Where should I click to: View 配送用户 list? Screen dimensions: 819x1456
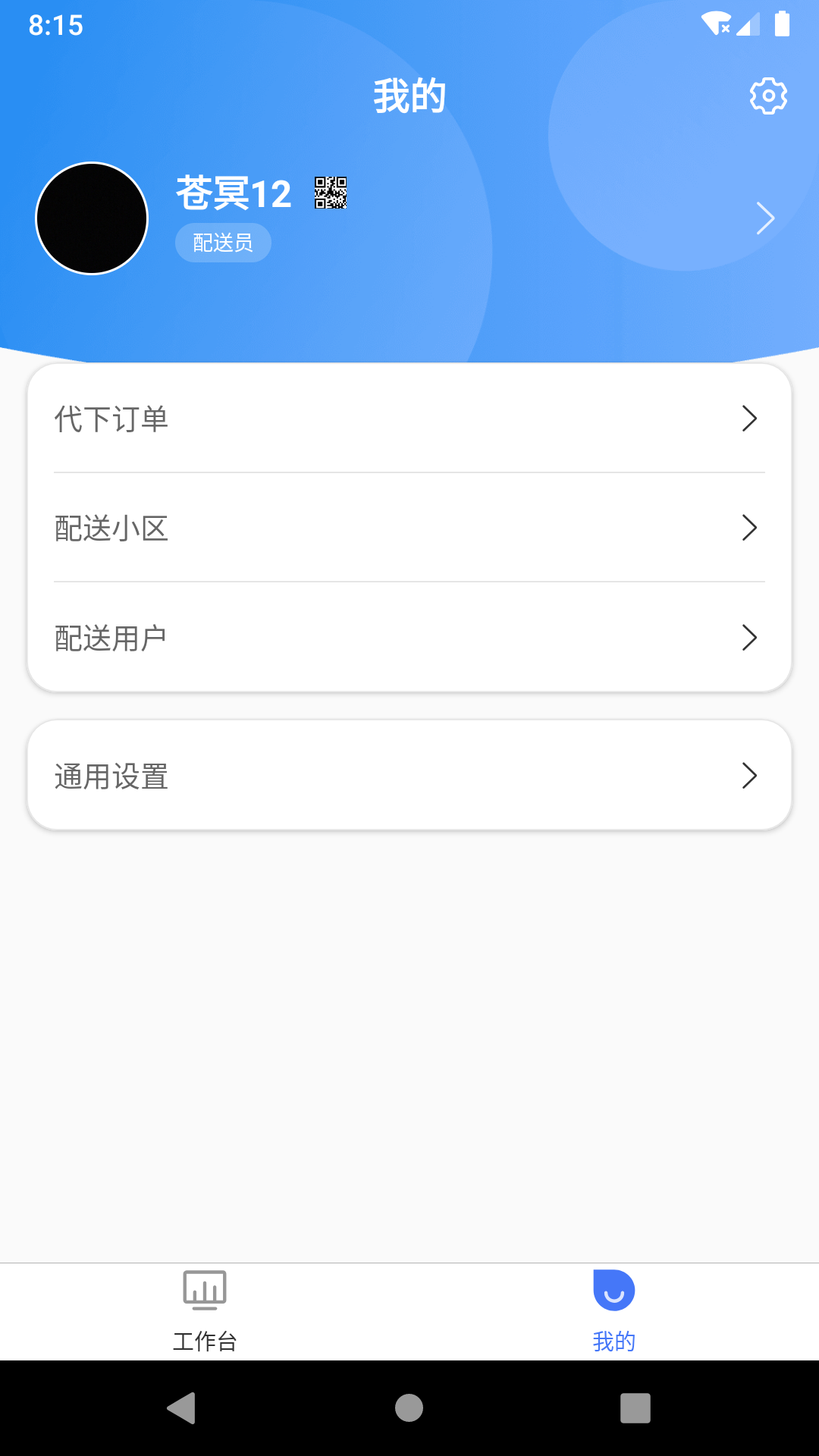coord(409,638)
